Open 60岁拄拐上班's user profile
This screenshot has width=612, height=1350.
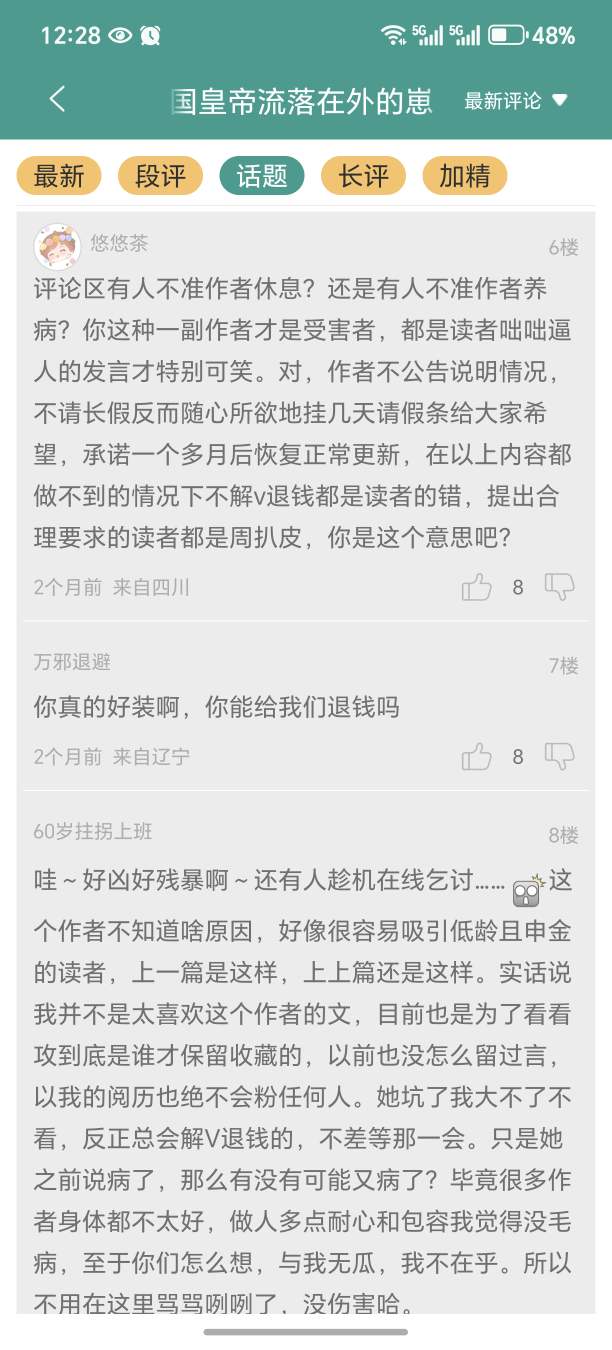93,831
